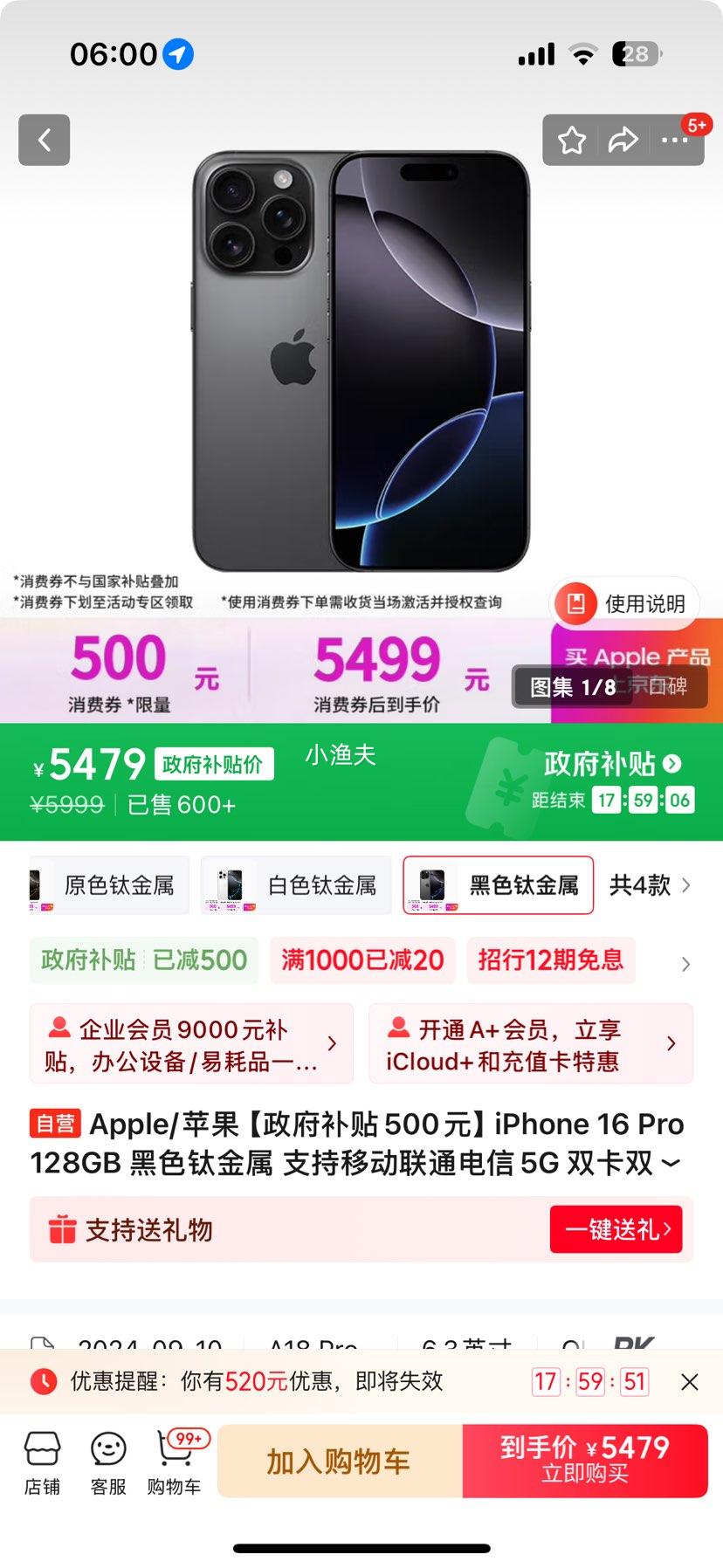This screenshot has width=723, height=1568.
Task: Select the 黑色钛金属 color option
Action: (x=499, y=885)
